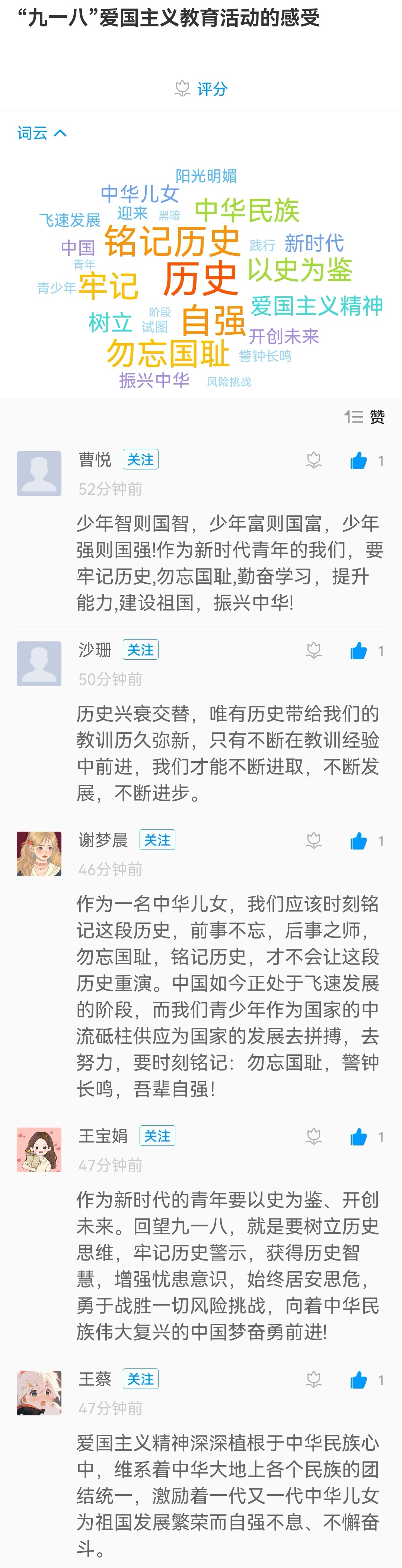Viewport: 402px width, 1568px height.
Task: Follow 谢梦晨 with the 关注 button
Action: (x=157, y=840)
